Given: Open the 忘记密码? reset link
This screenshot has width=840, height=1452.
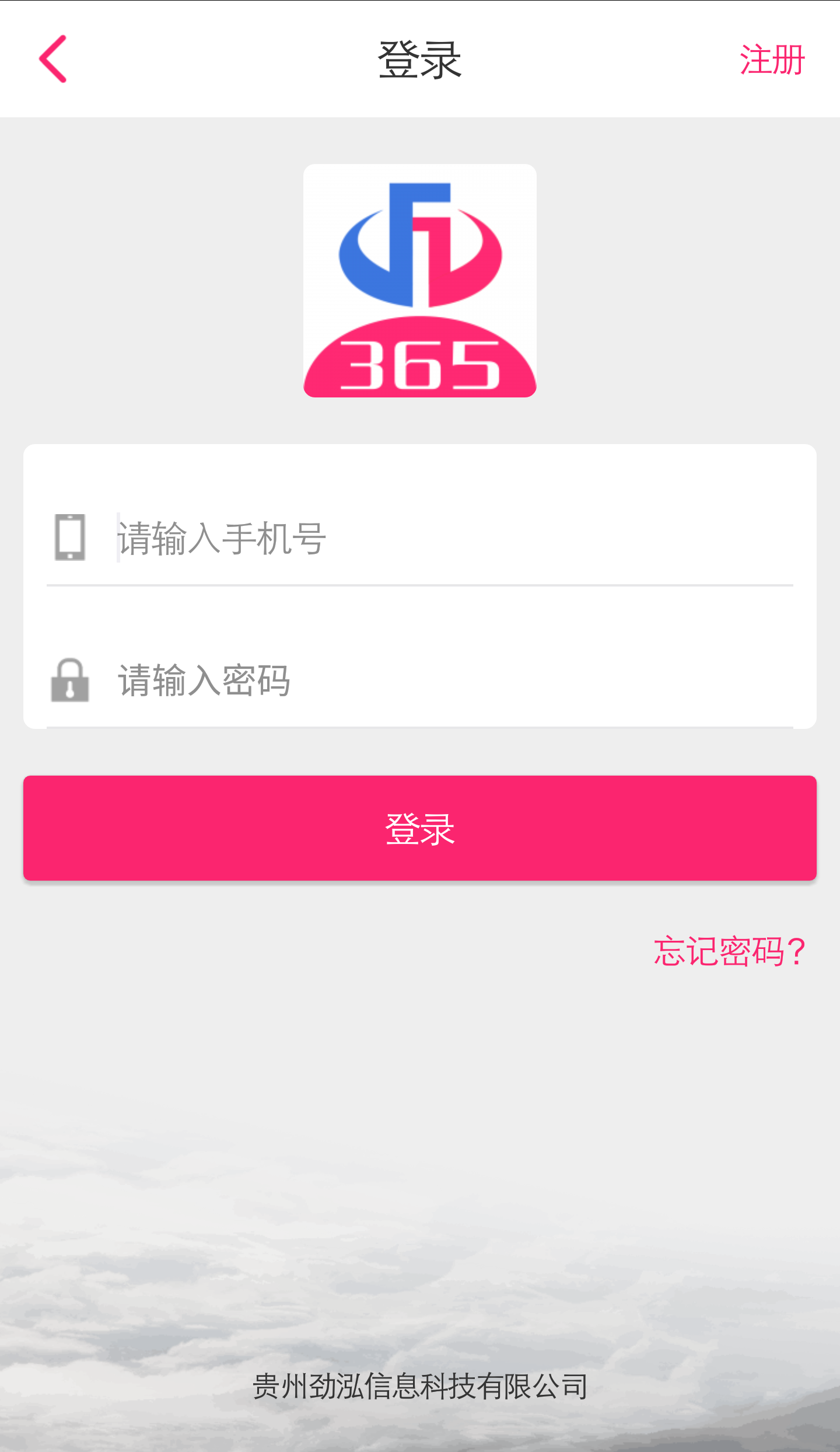Looking at the screenshot, I should tap(729, 951).
